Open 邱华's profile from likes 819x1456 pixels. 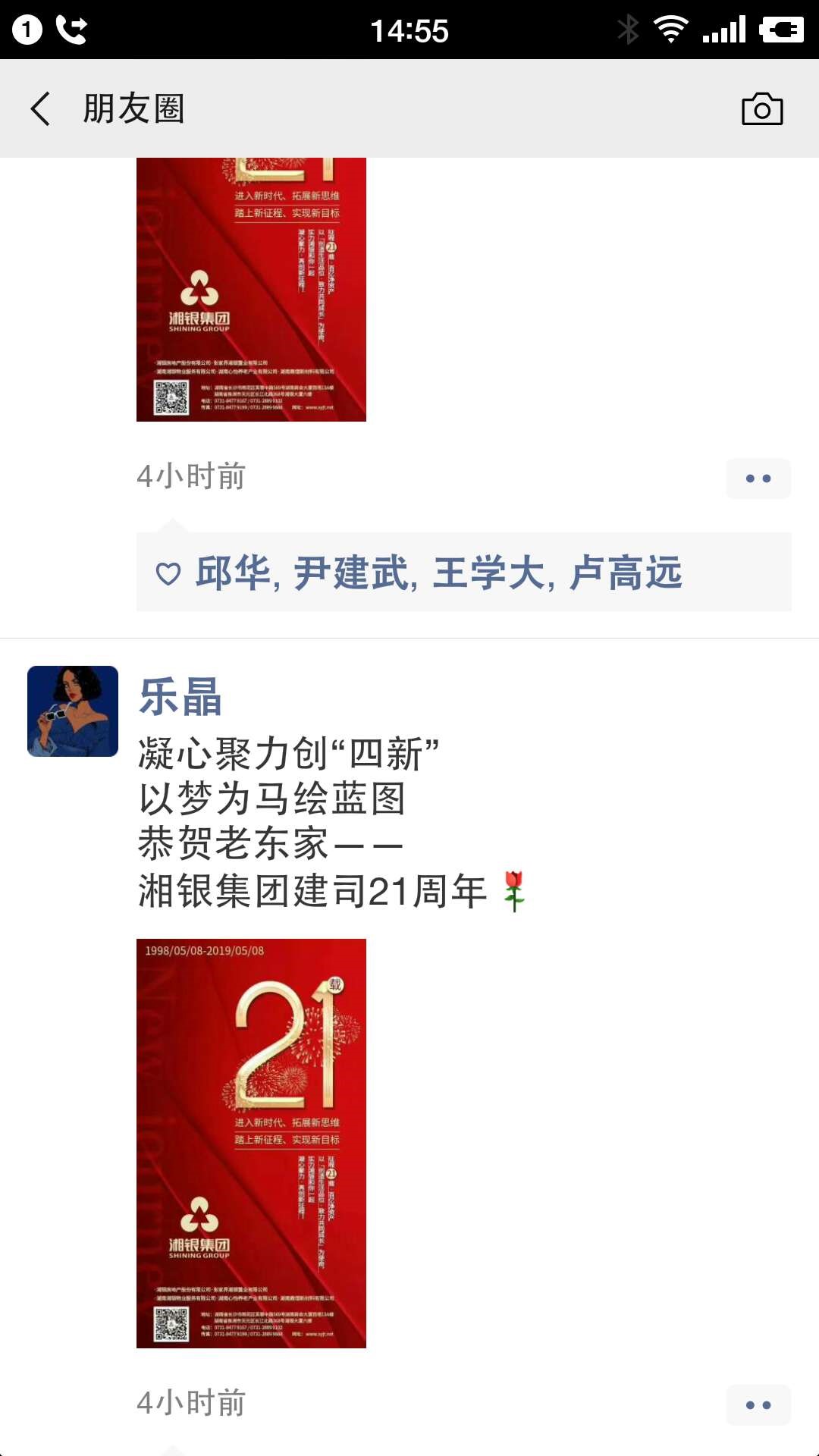coord(233,573)
